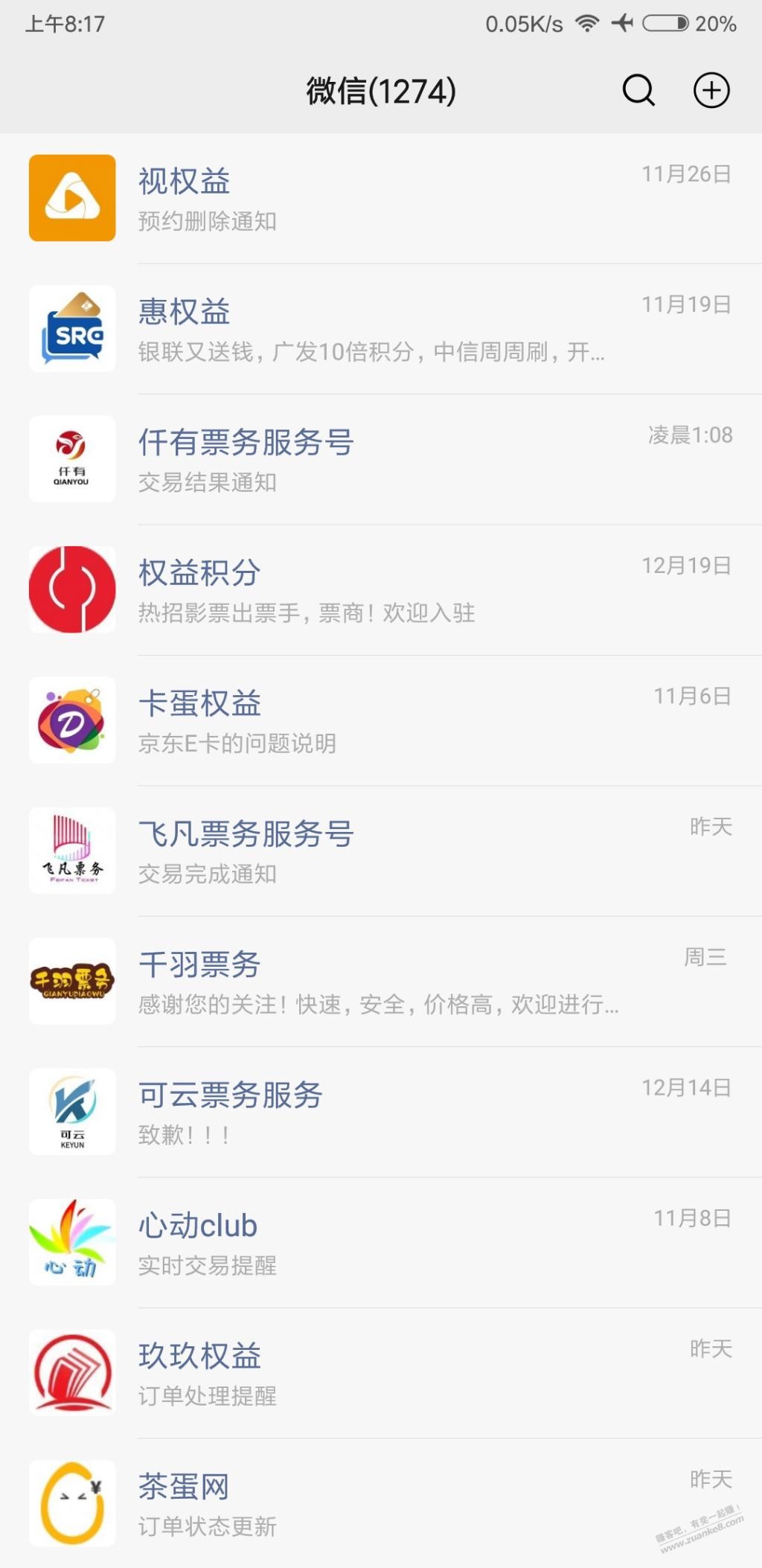Open the 卡蛋权益 chat
The width and height of the screenshot is (762, 1568).
point(381,720)
